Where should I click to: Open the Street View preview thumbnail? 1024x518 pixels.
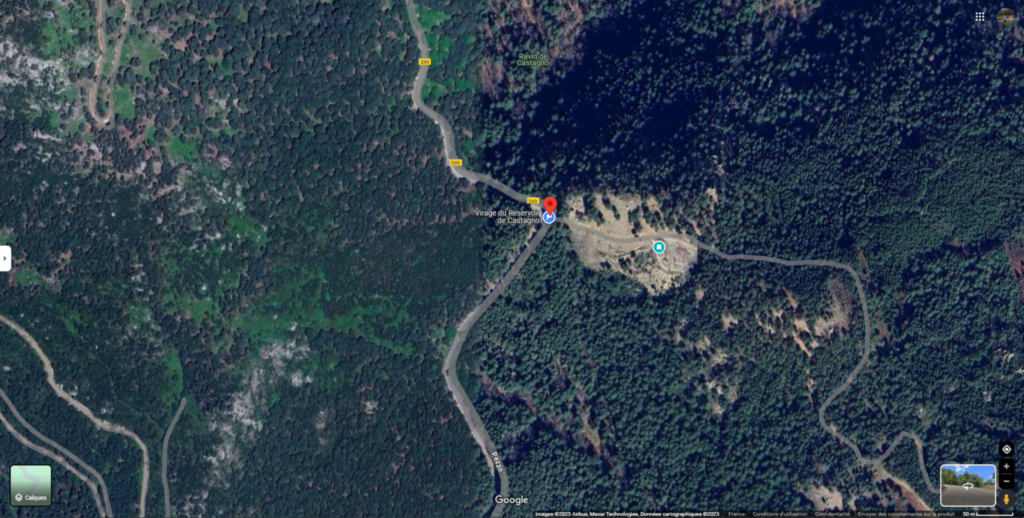967,484
